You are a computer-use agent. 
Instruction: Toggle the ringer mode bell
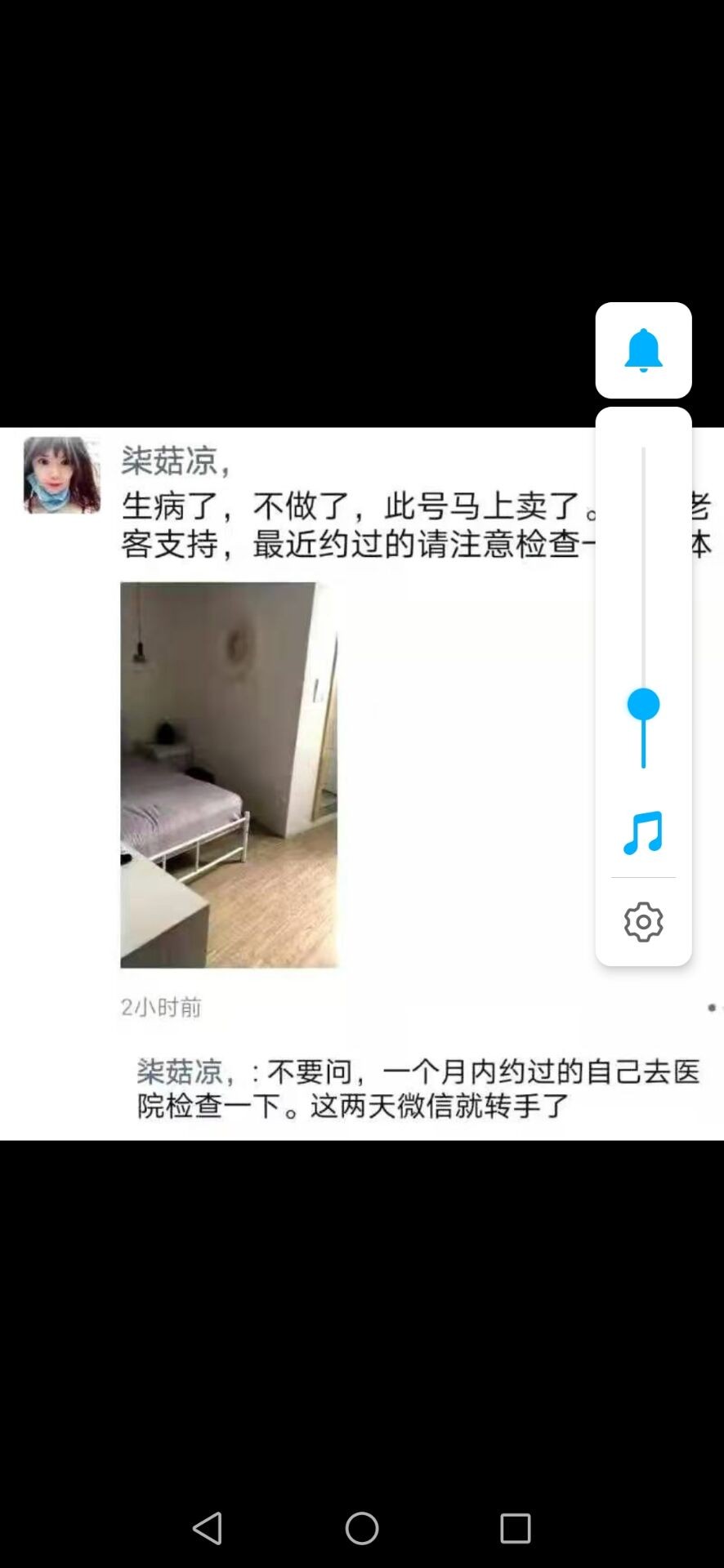(x=643, y=350)
